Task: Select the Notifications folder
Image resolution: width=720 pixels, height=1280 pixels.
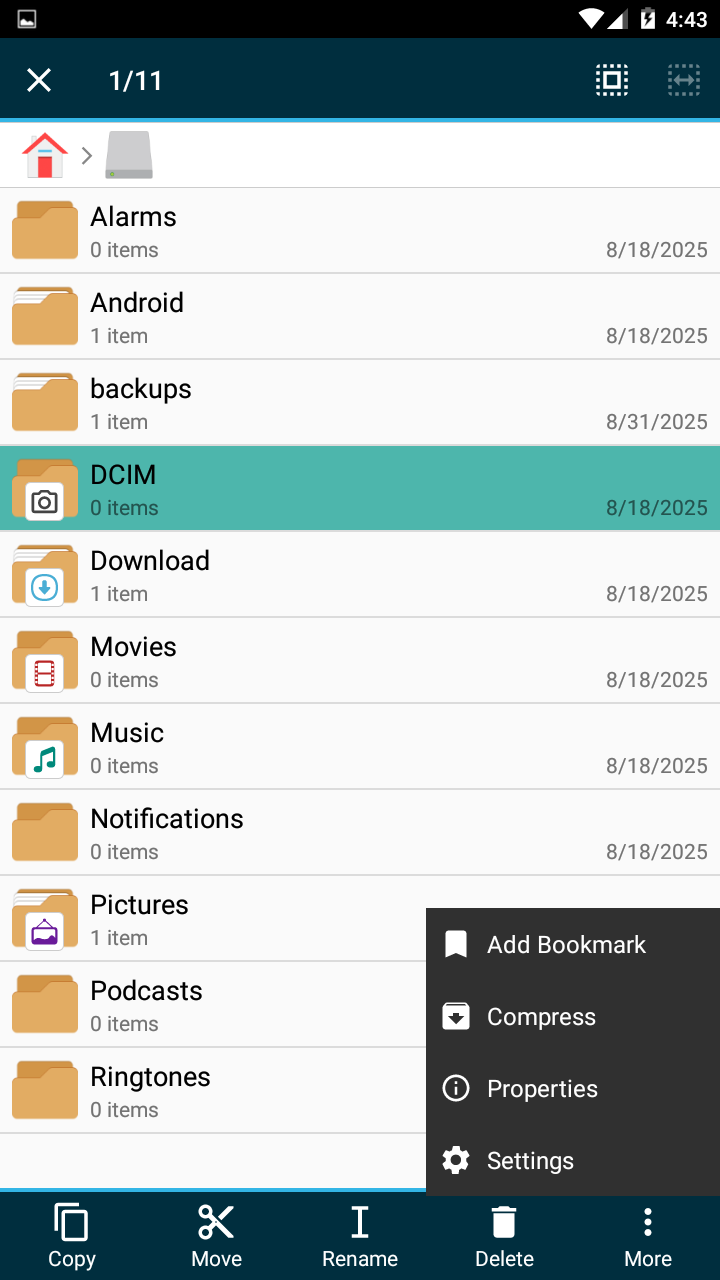Action: 300,833
